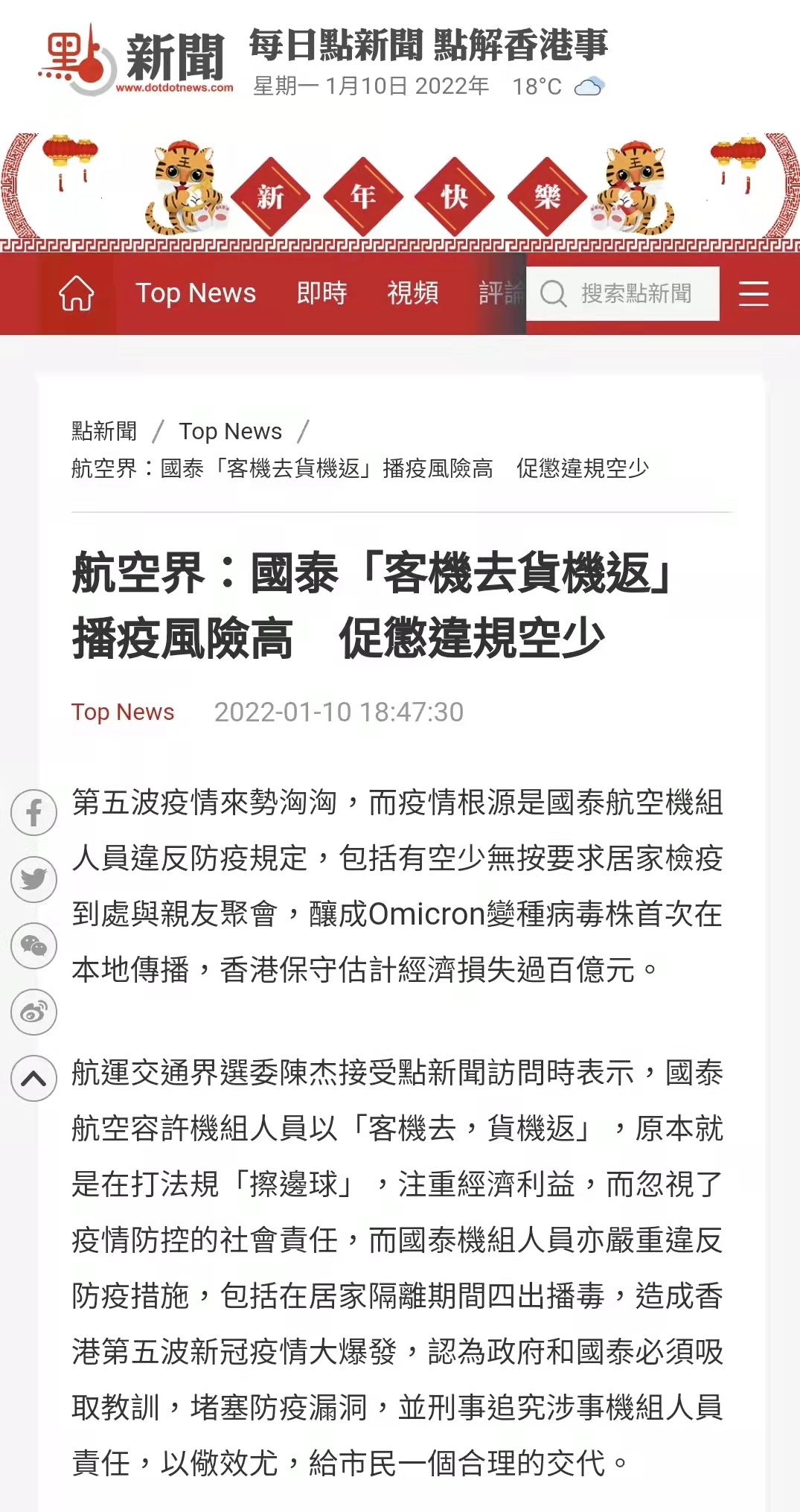Share article to Facebook

33,812
